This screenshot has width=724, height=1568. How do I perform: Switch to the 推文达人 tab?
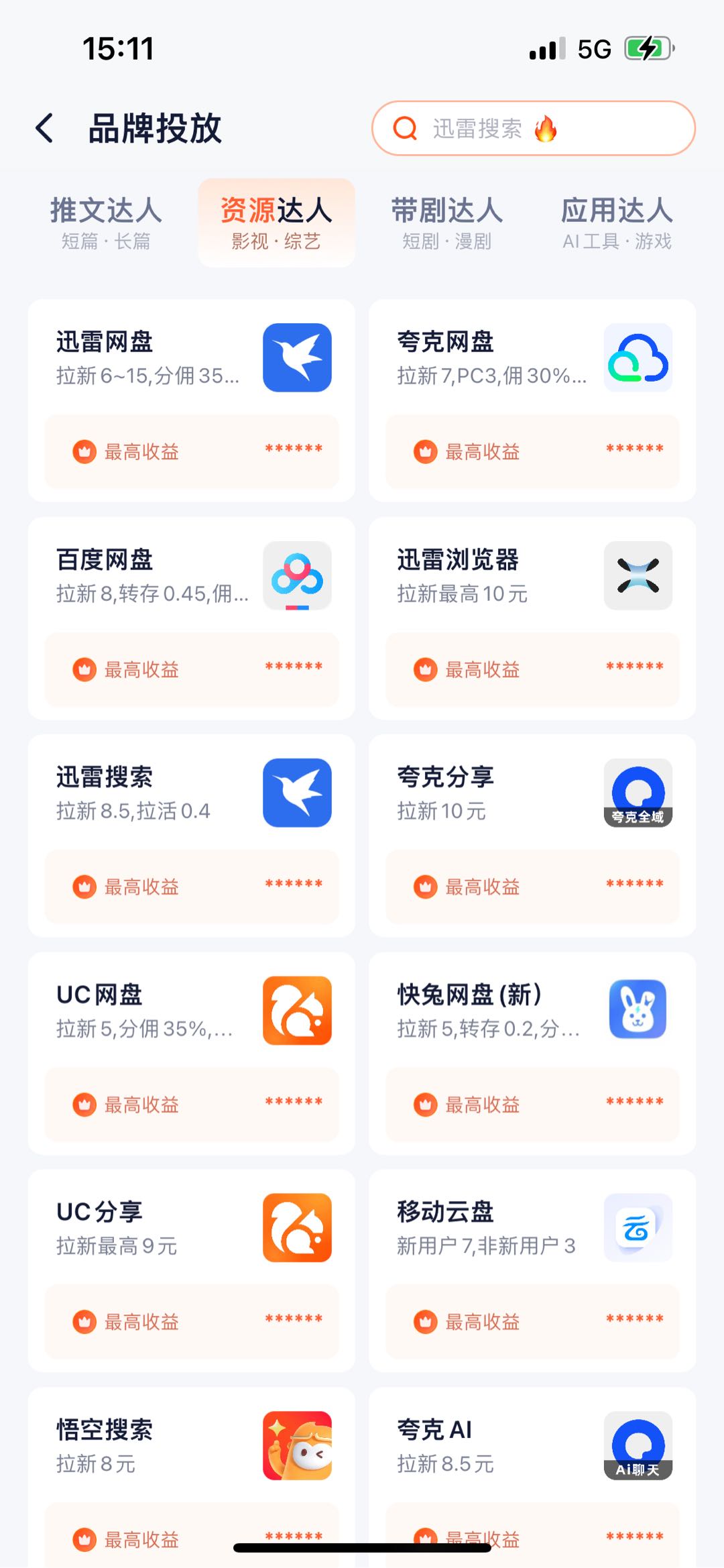105,223
